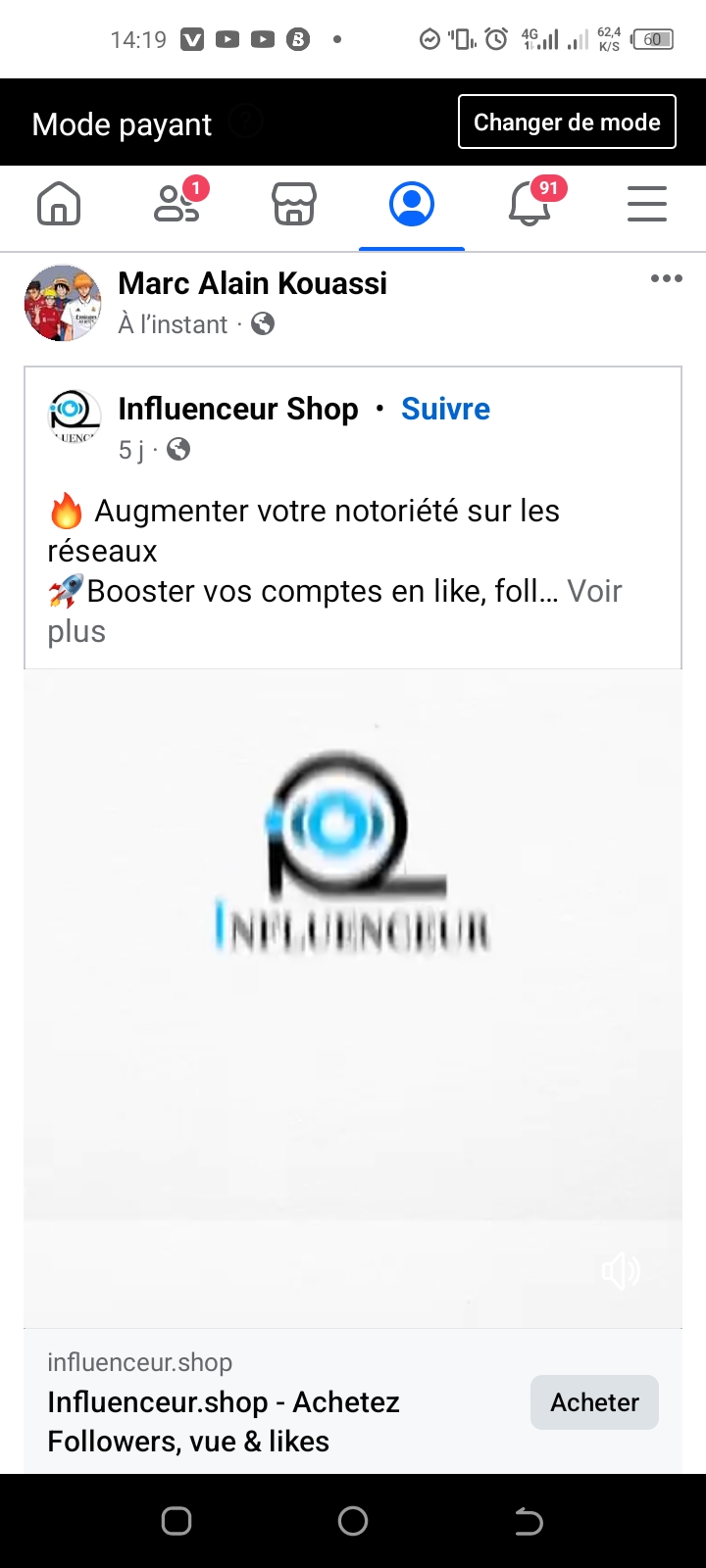Open the Influenceur.shop link title
Viewport: 706px width, 1568px height.
[224, 1422]
